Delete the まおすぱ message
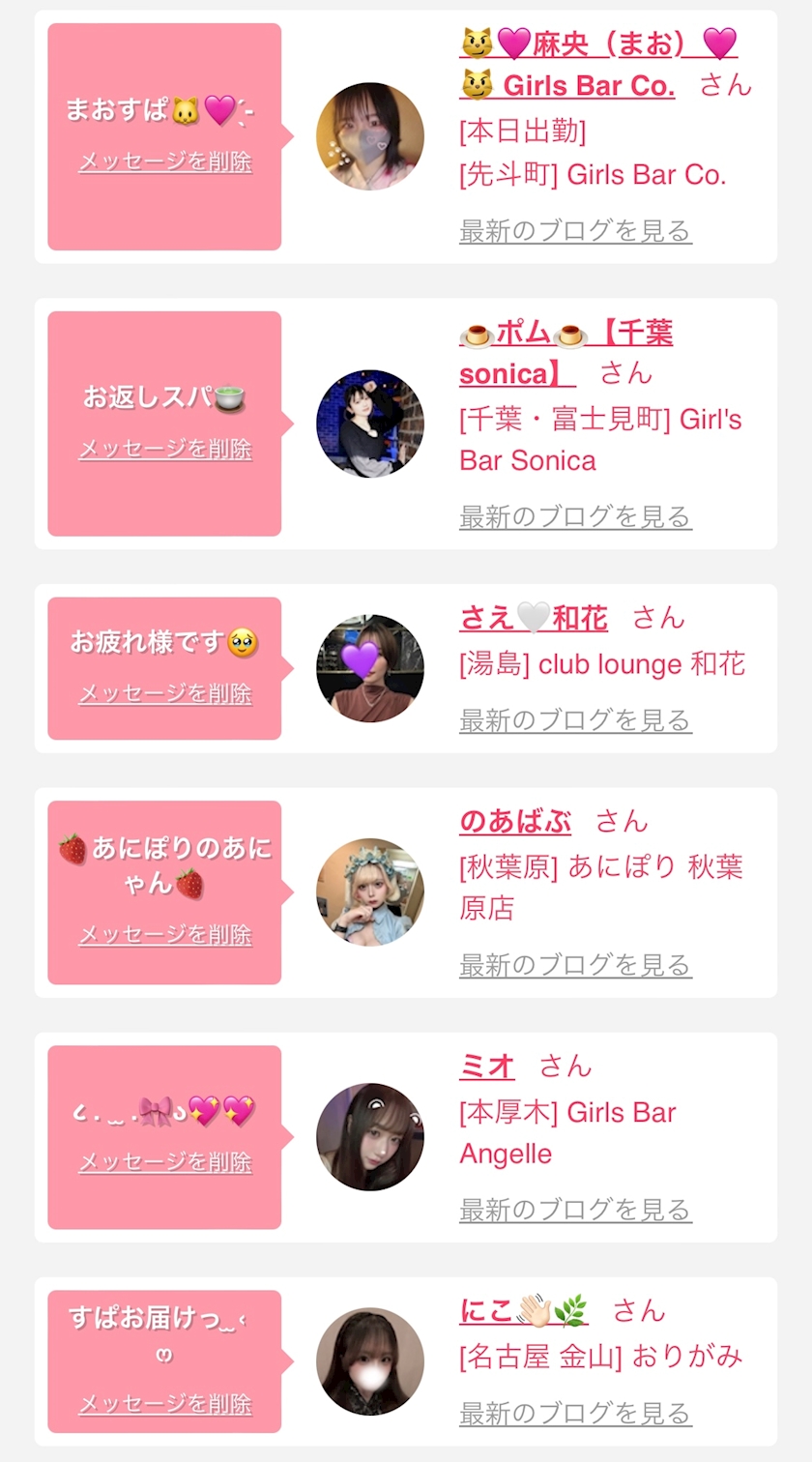Screen dimensions: 812x1462 click(x=165, y=161)
